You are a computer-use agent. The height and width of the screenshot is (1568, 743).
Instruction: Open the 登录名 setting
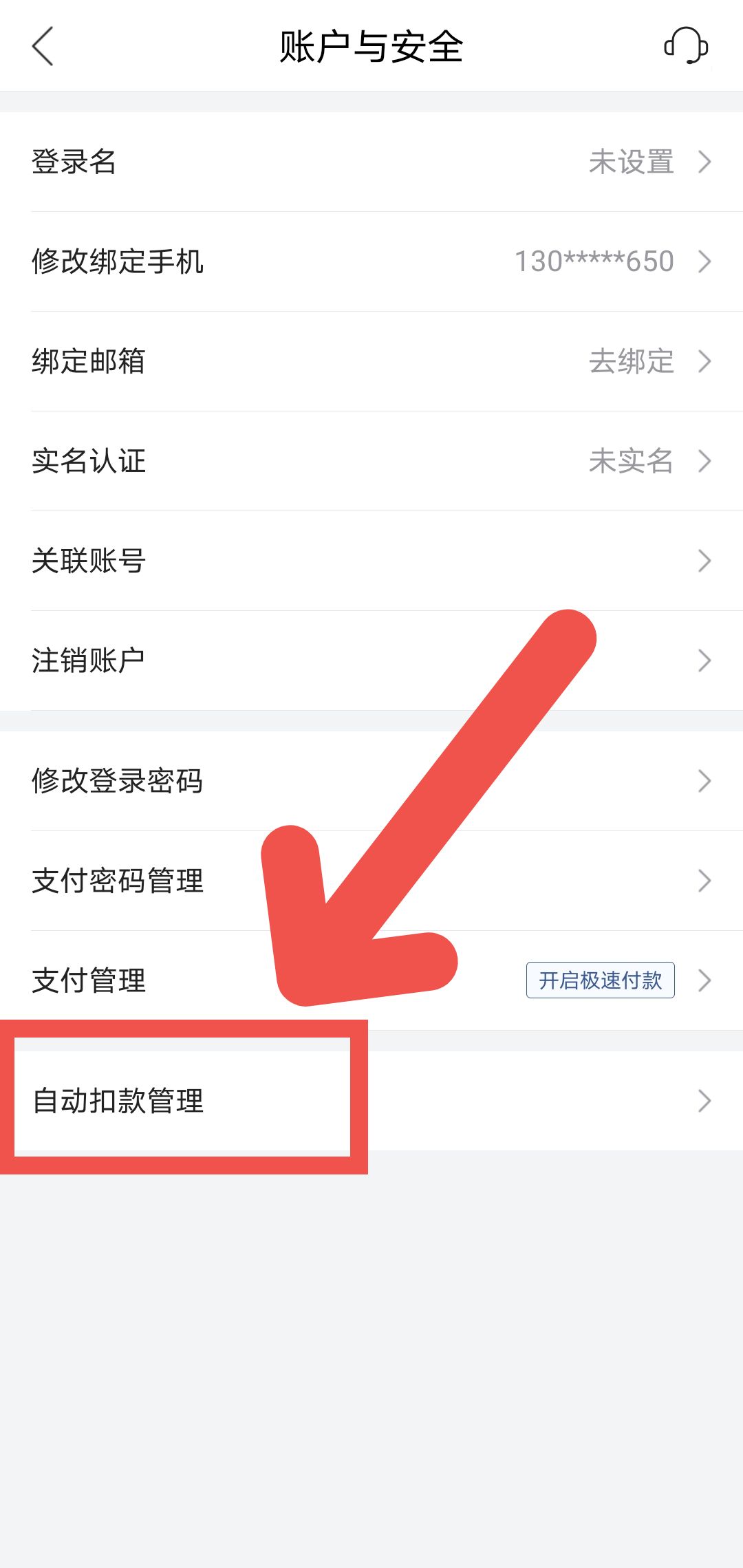coord(371,162)
